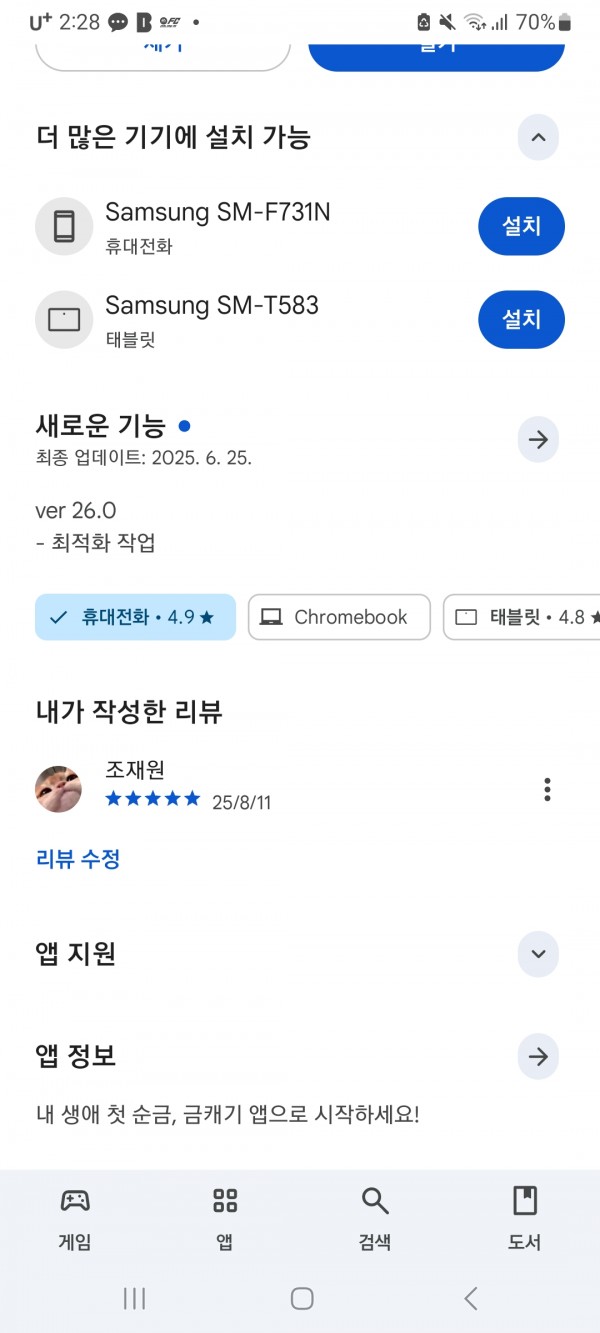The width and height of the screenshot is (600, 1333).
Task: Tap the 리뷰 수정 link
Action: 78,859
